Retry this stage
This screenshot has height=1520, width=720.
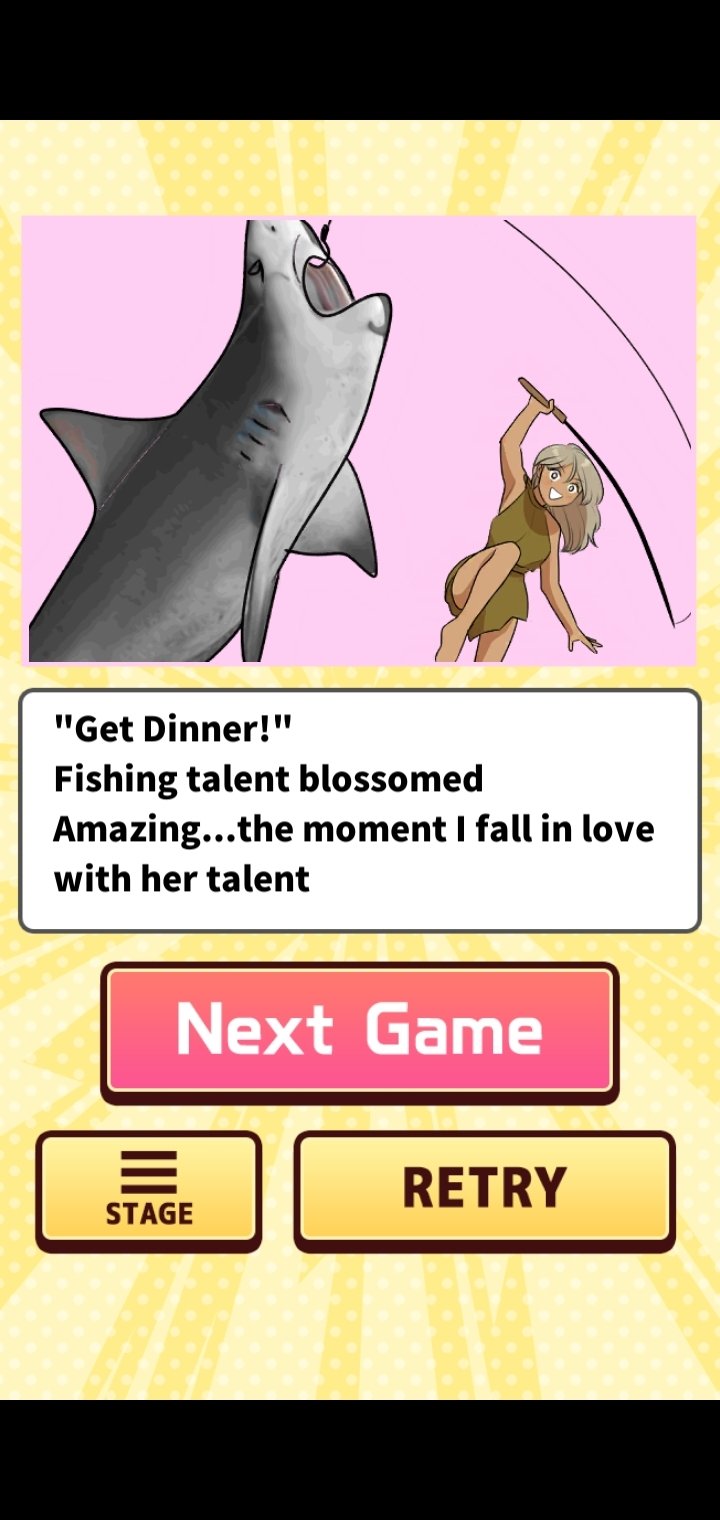[x=484, y=1188]
